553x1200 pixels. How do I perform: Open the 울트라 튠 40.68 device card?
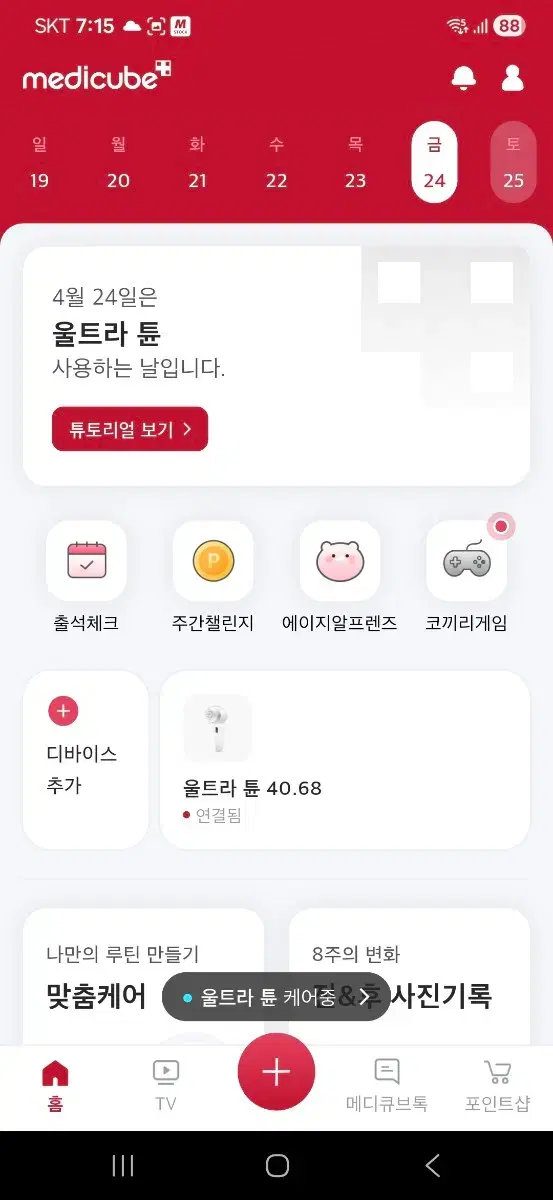(345, 760)
